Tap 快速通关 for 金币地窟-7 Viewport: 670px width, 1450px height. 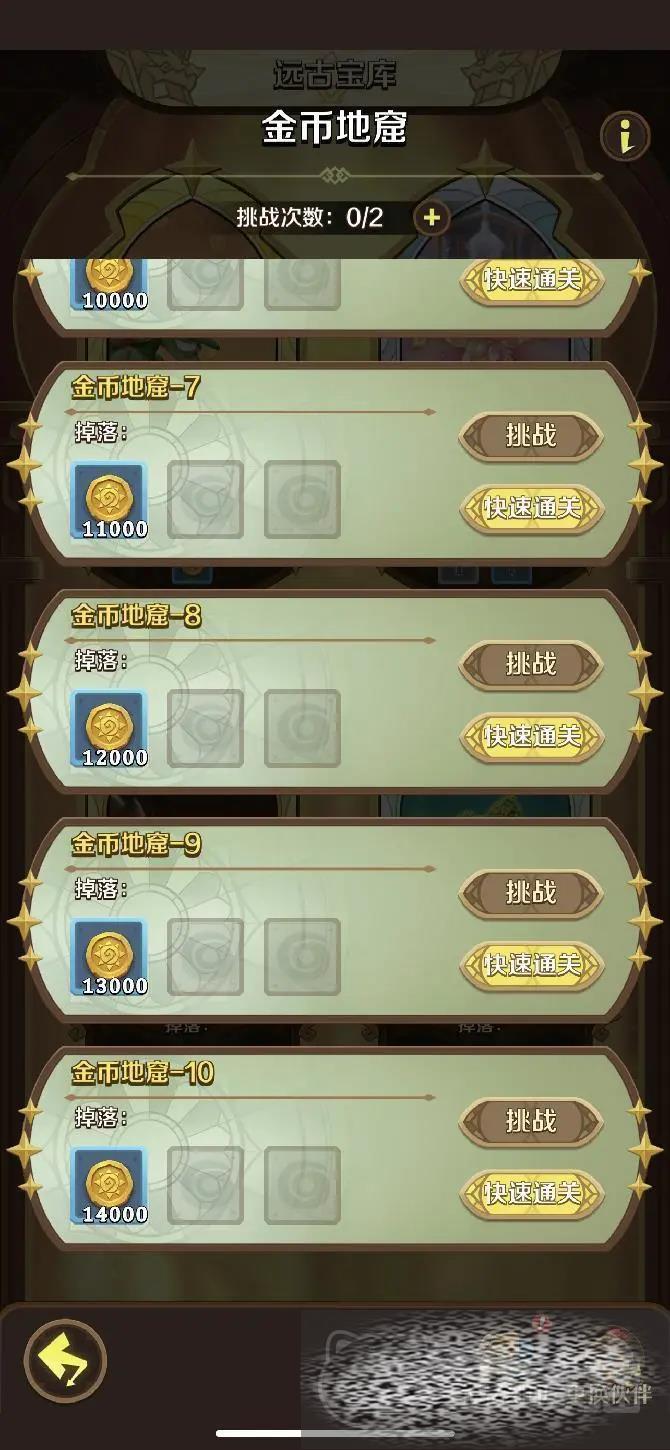pyautogui.click(x=532, y=507)
